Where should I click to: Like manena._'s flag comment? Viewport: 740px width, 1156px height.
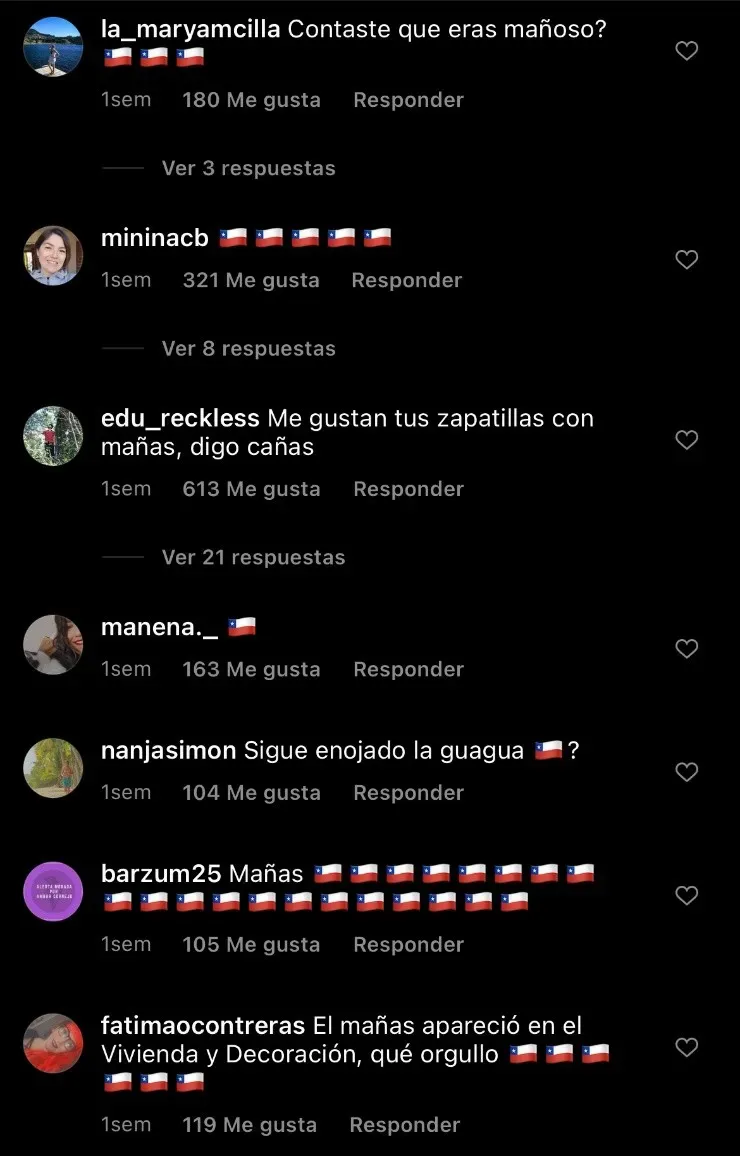pos(686,649)
